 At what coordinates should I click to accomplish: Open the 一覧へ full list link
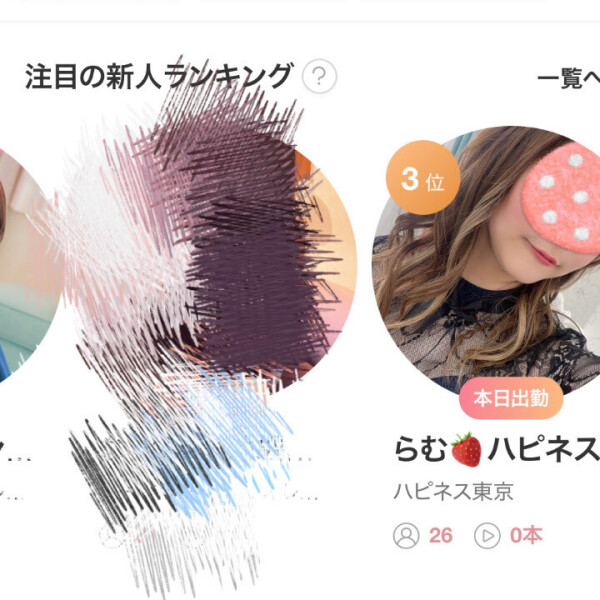pos(569,79)
